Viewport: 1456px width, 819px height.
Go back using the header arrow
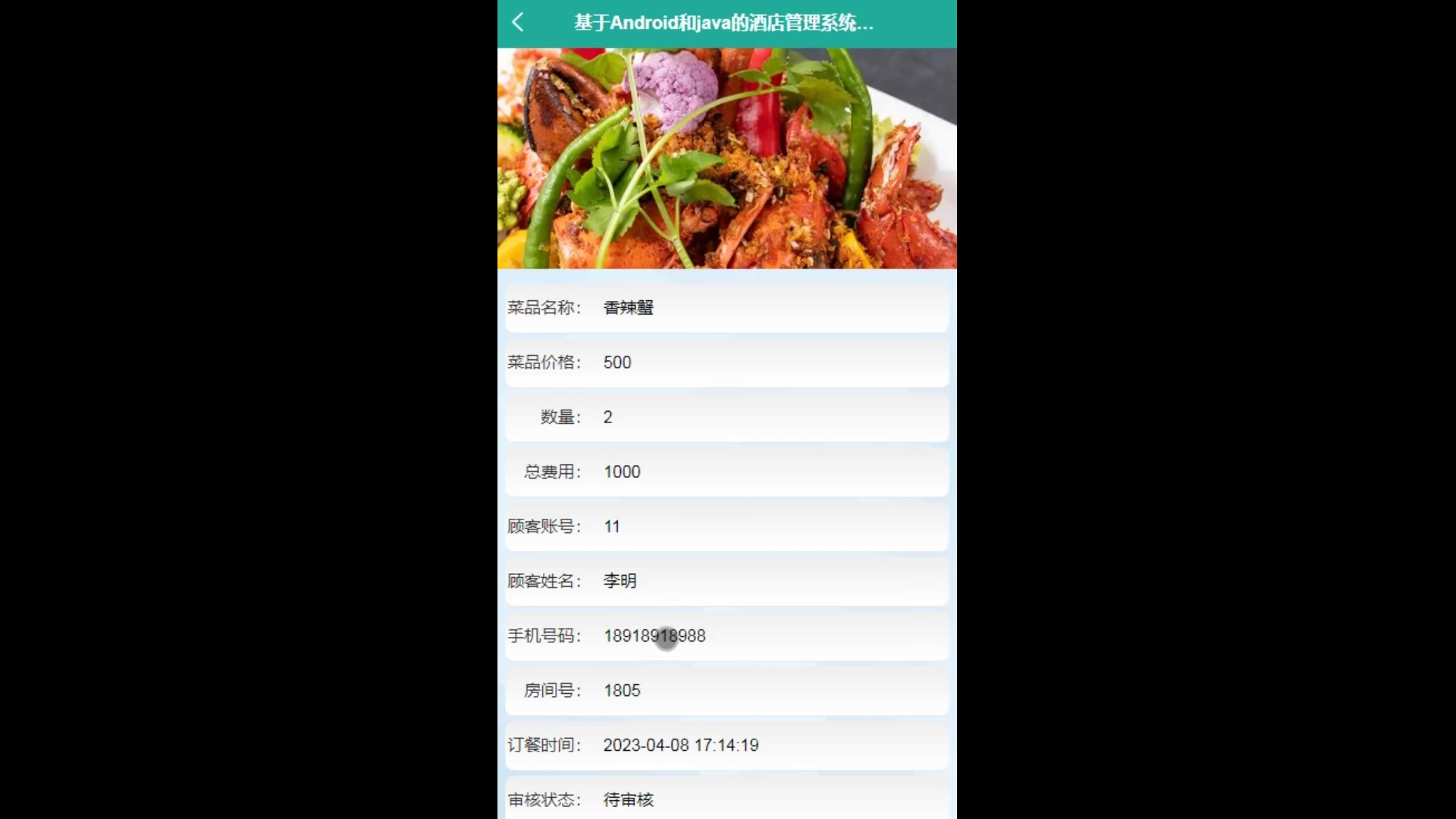tap(518, 22)
